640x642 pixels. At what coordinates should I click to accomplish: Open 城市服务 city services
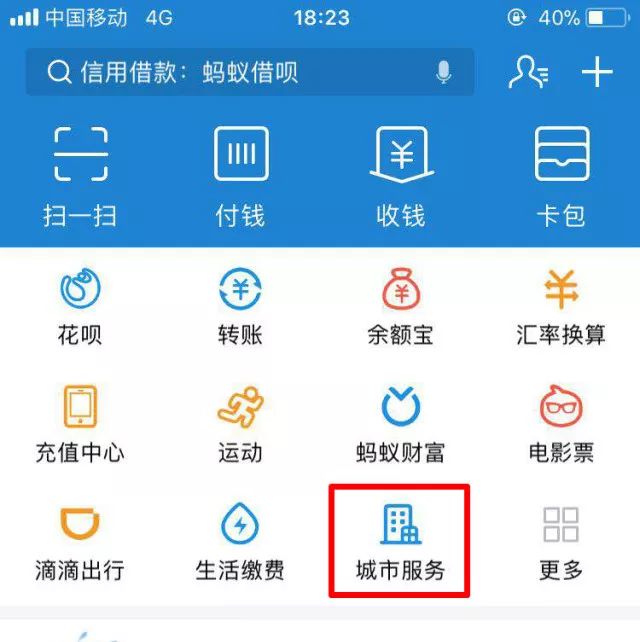click(x=401, y=542)
